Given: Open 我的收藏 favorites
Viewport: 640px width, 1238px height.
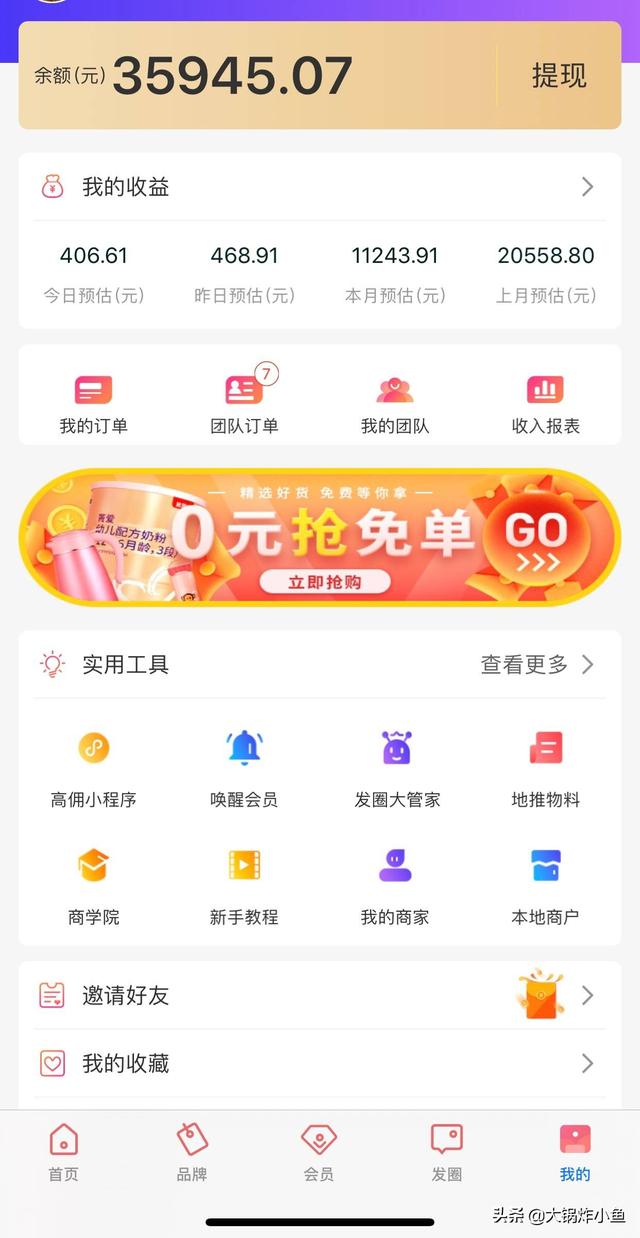Looking at the screenshot, I should click(x=320, y=1063).
